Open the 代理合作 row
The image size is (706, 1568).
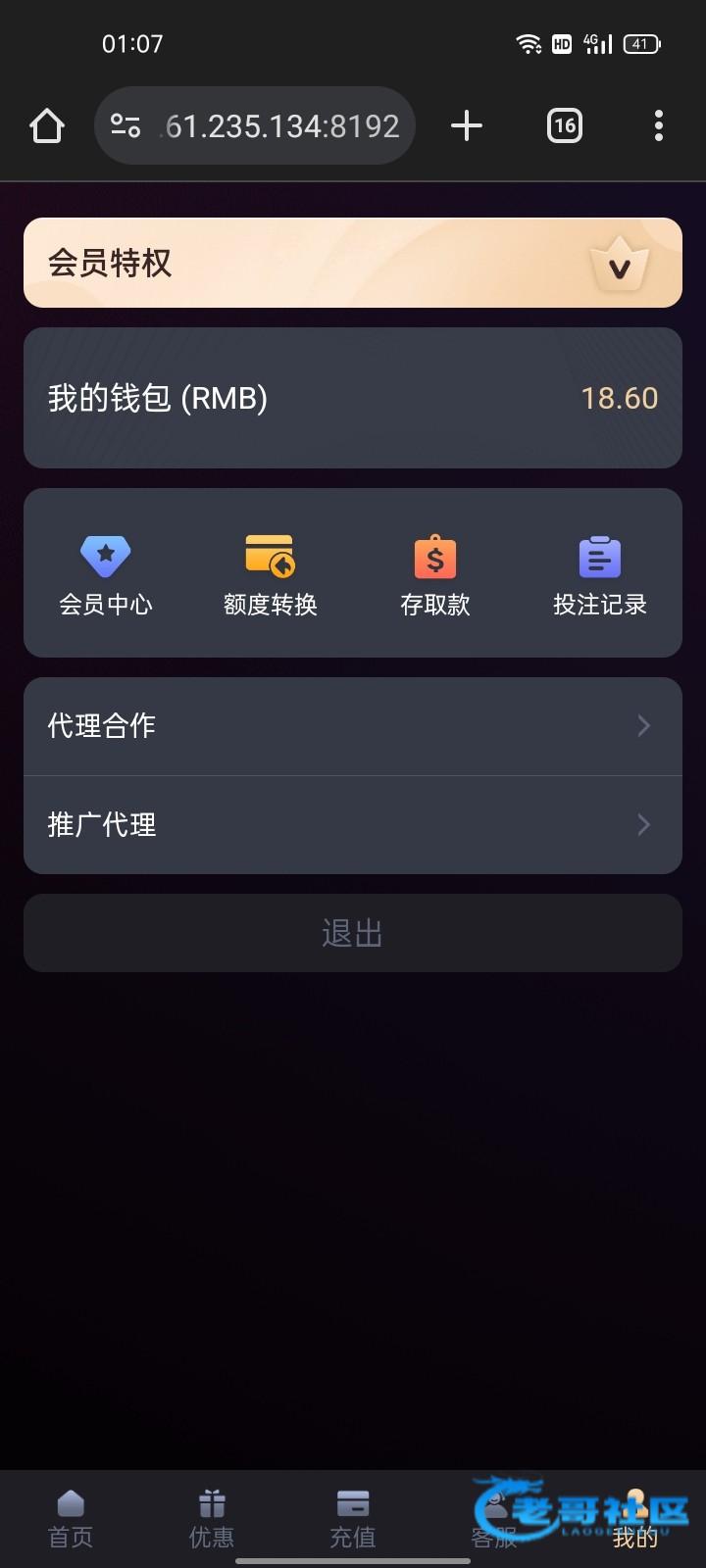tap(353, 726)
